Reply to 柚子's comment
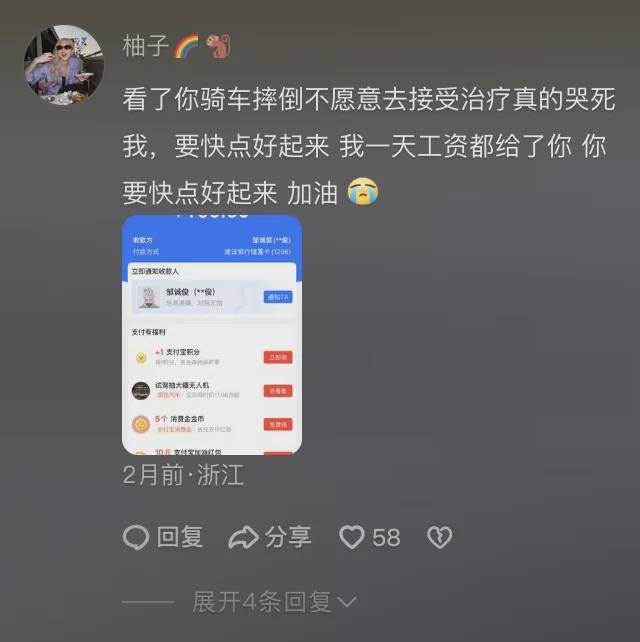The height and width of the screenshot is (642, 640). 163,537
